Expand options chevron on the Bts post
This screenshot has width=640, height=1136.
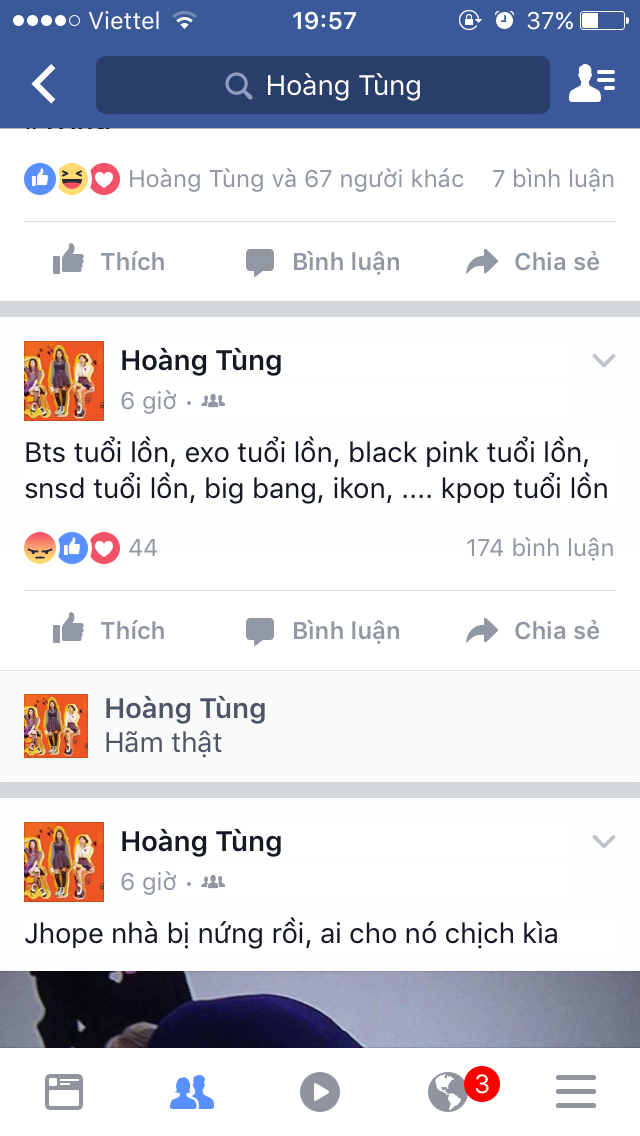coord(603,361)
